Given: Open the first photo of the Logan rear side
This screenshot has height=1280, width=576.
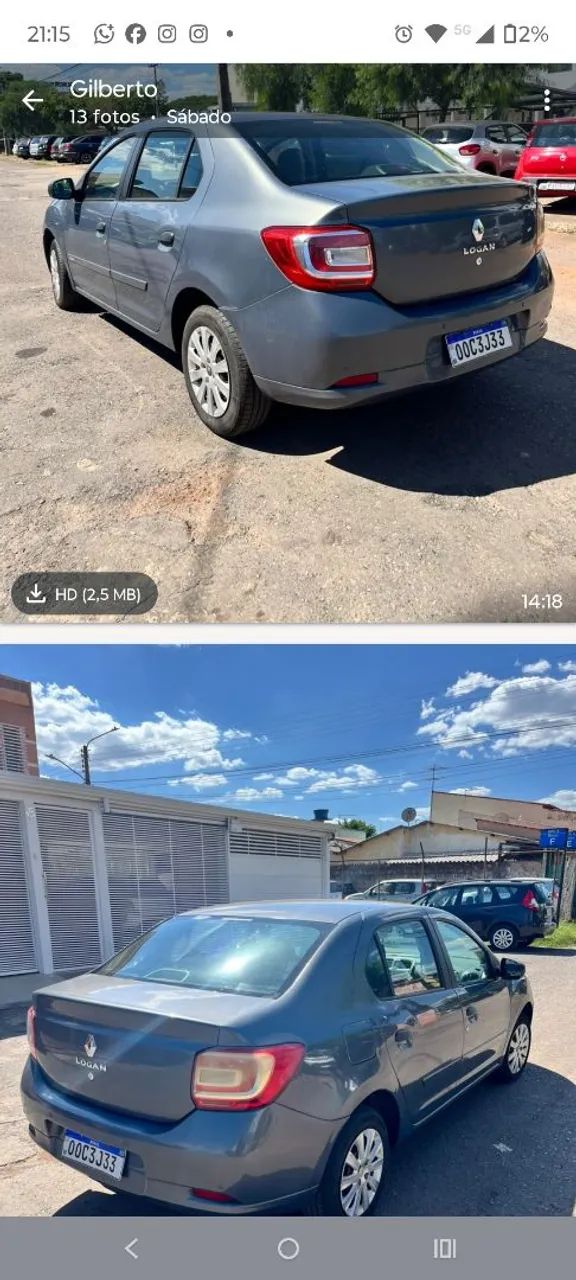Looking at the screenshot, I should tap(288, 343).
